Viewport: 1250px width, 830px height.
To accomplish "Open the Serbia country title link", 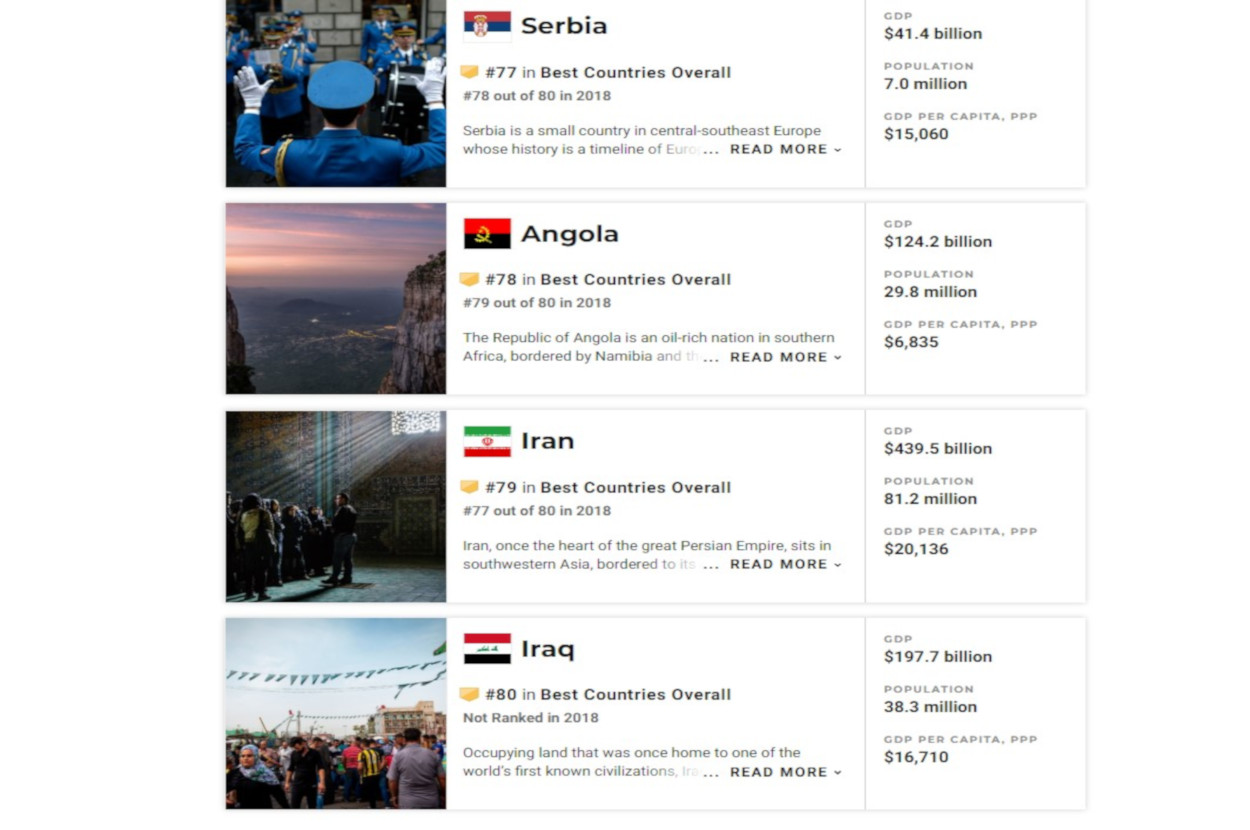I will coord(563,26).
